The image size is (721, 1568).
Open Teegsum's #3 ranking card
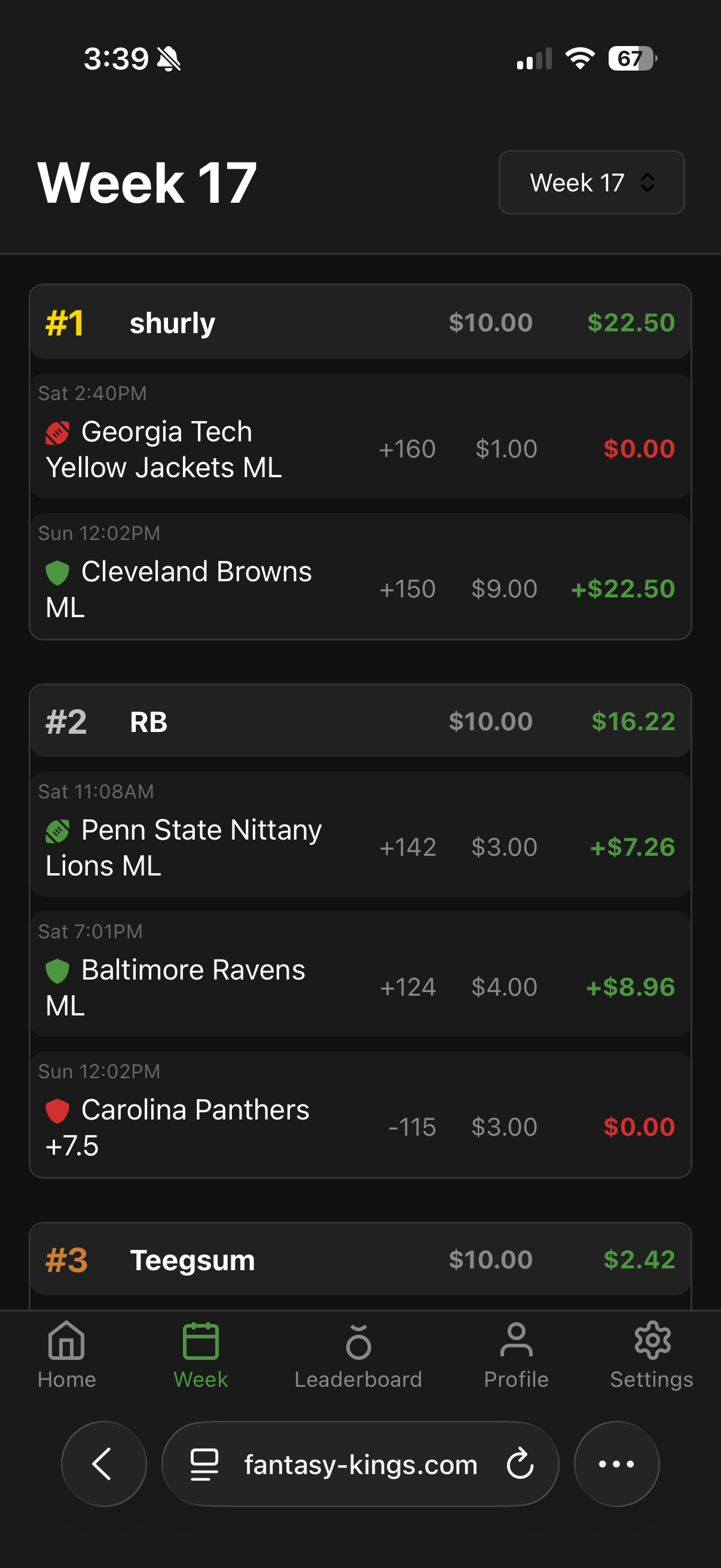tap(360, 1259)
